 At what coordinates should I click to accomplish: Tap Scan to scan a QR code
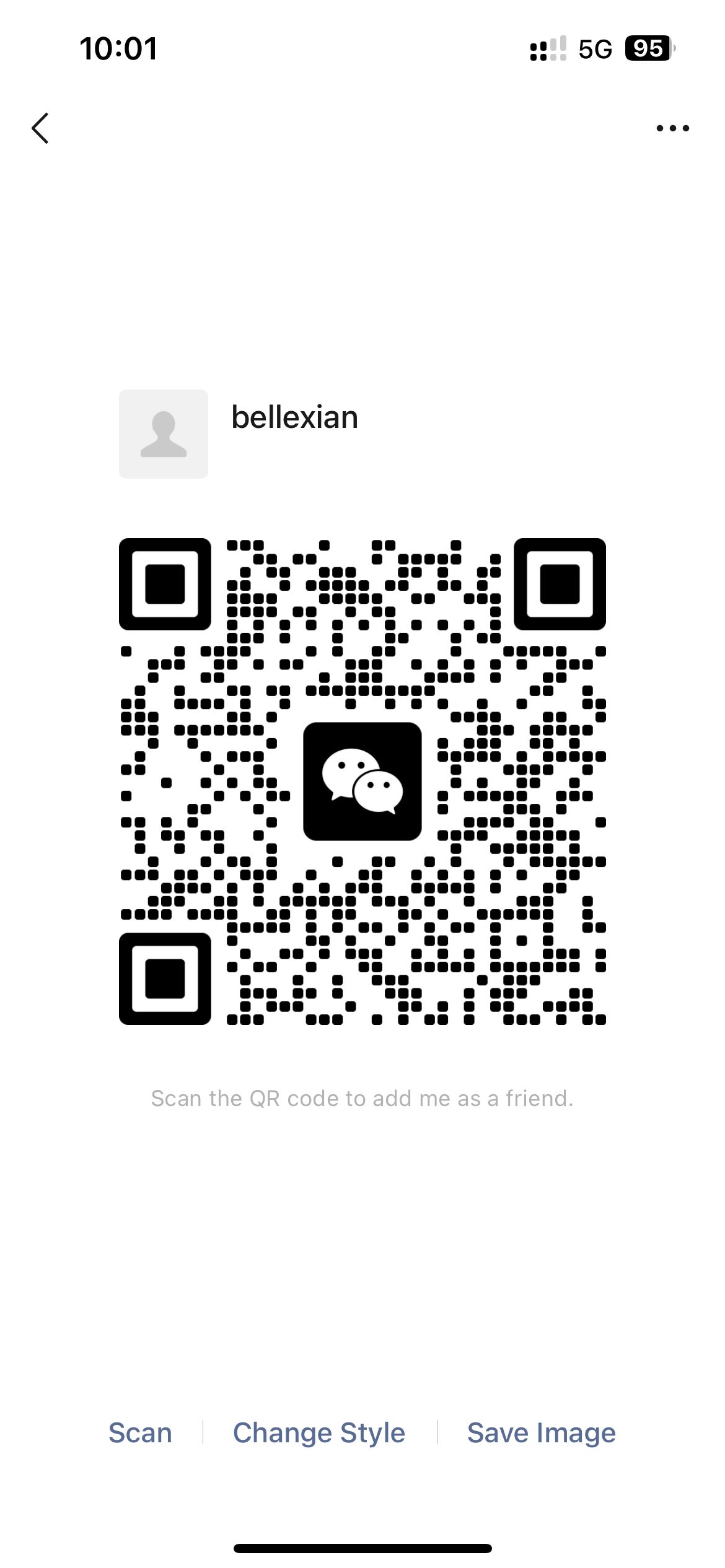coord(140,1432)
